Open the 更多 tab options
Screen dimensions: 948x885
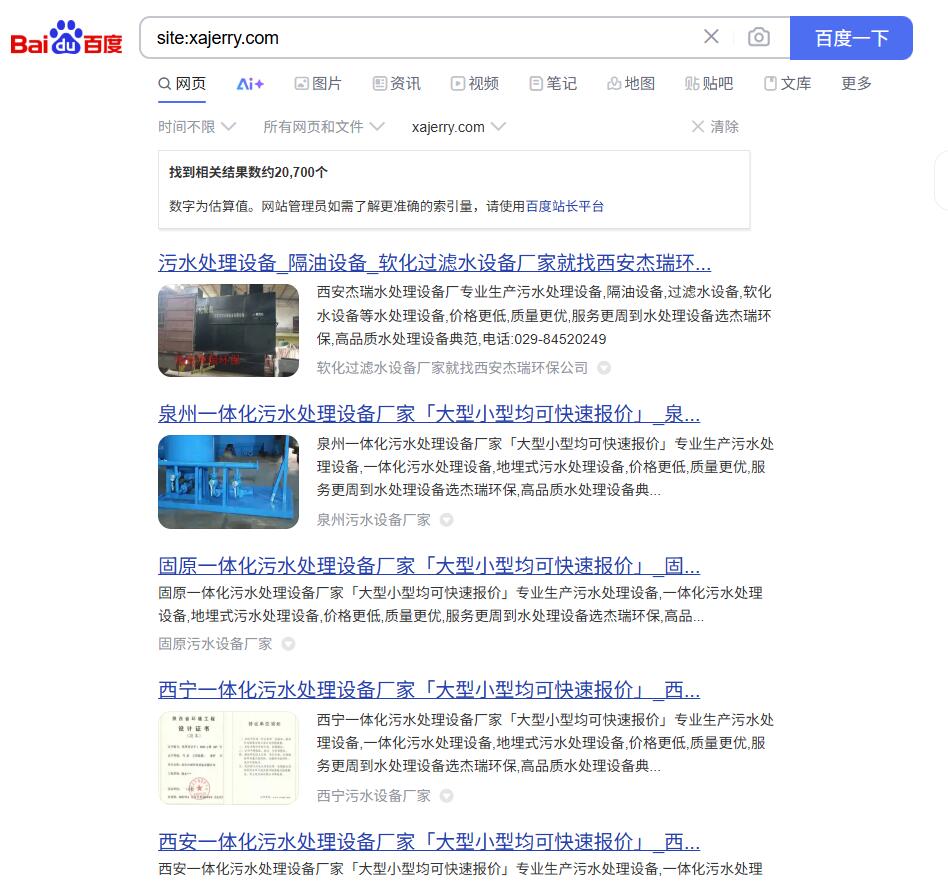pos(856,84)
